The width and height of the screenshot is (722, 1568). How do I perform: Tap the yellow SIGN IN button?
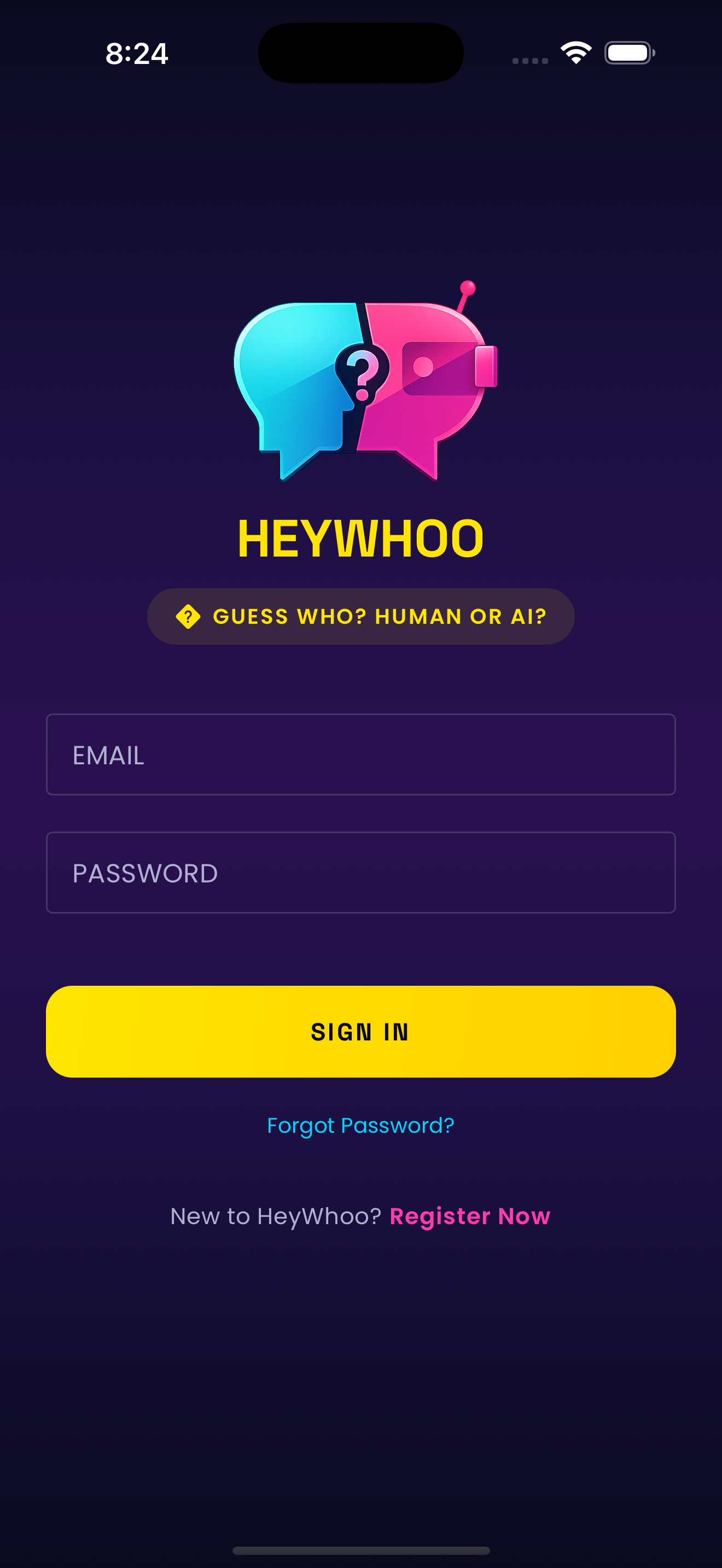(360, 1031)
